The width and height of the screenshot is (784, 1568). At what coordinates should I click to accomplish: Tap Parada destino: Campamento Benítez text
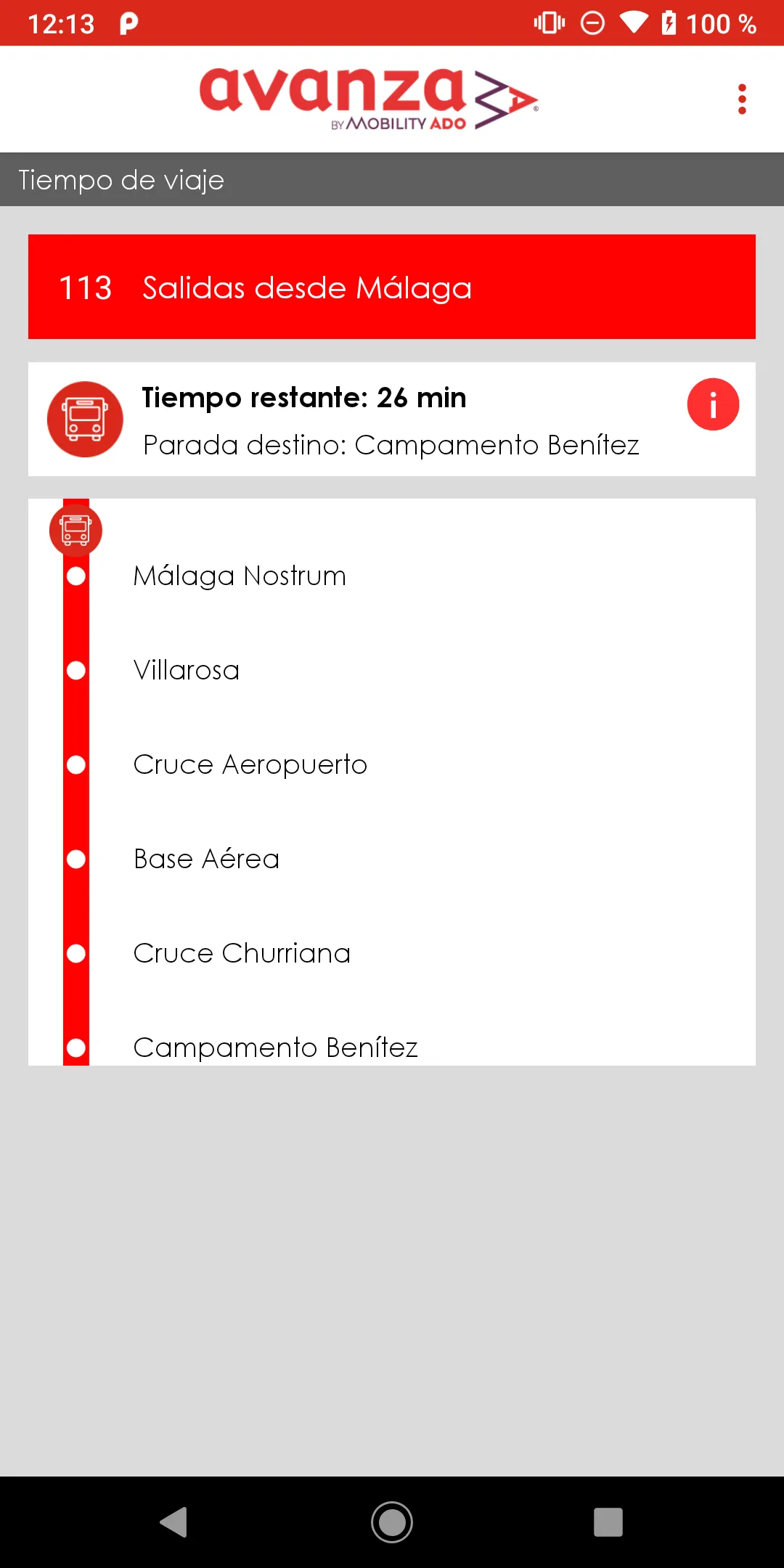391,445
